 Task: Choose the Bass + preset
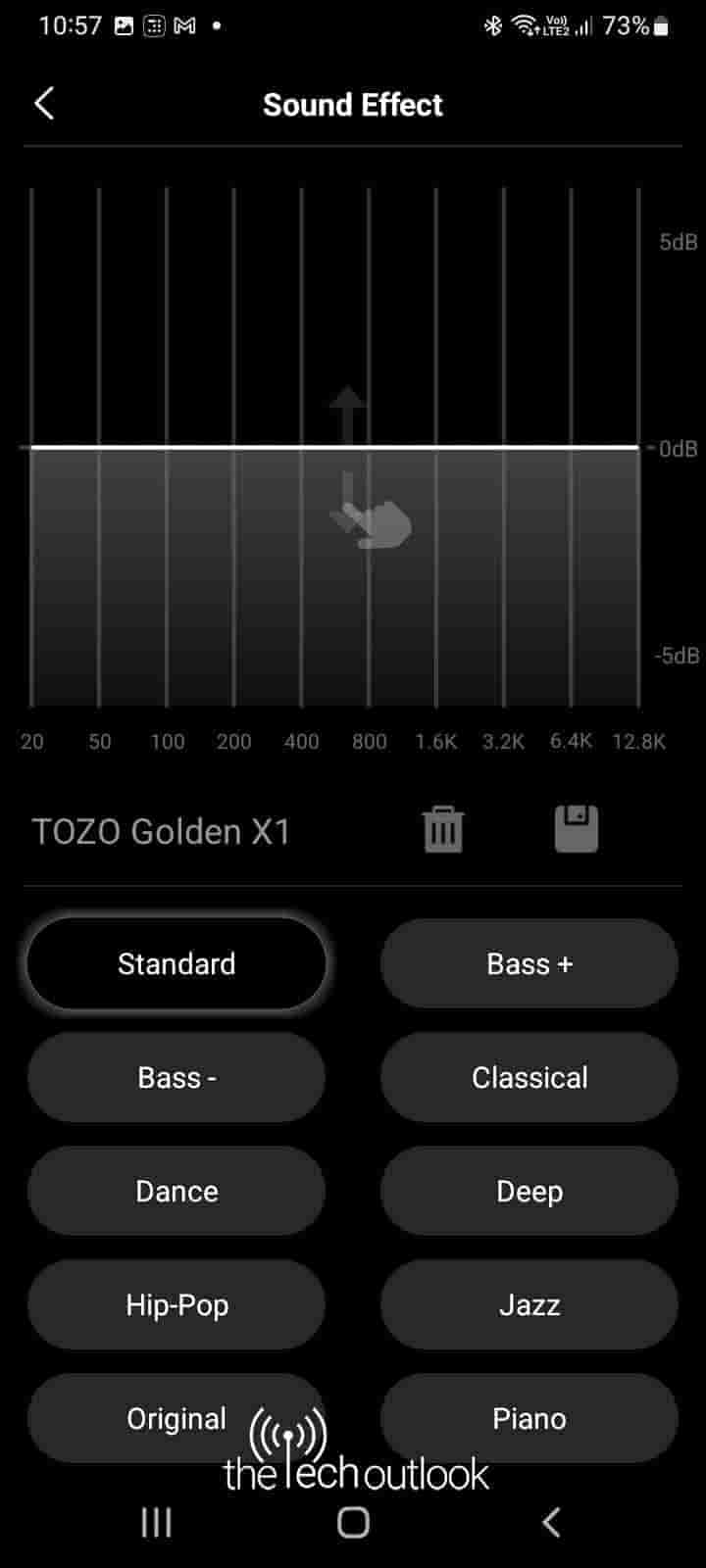point(529,964)
